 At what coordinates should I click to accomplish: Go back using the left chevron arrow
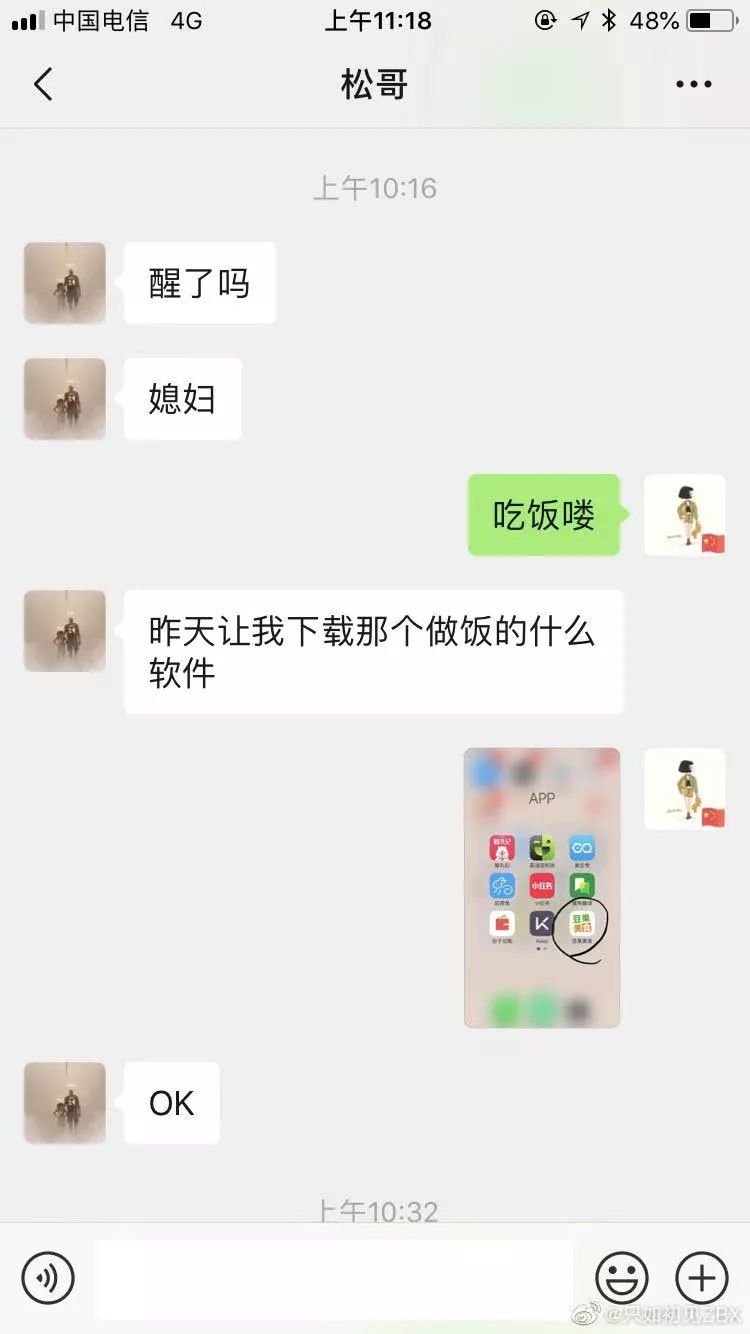[x=42, y=84]
